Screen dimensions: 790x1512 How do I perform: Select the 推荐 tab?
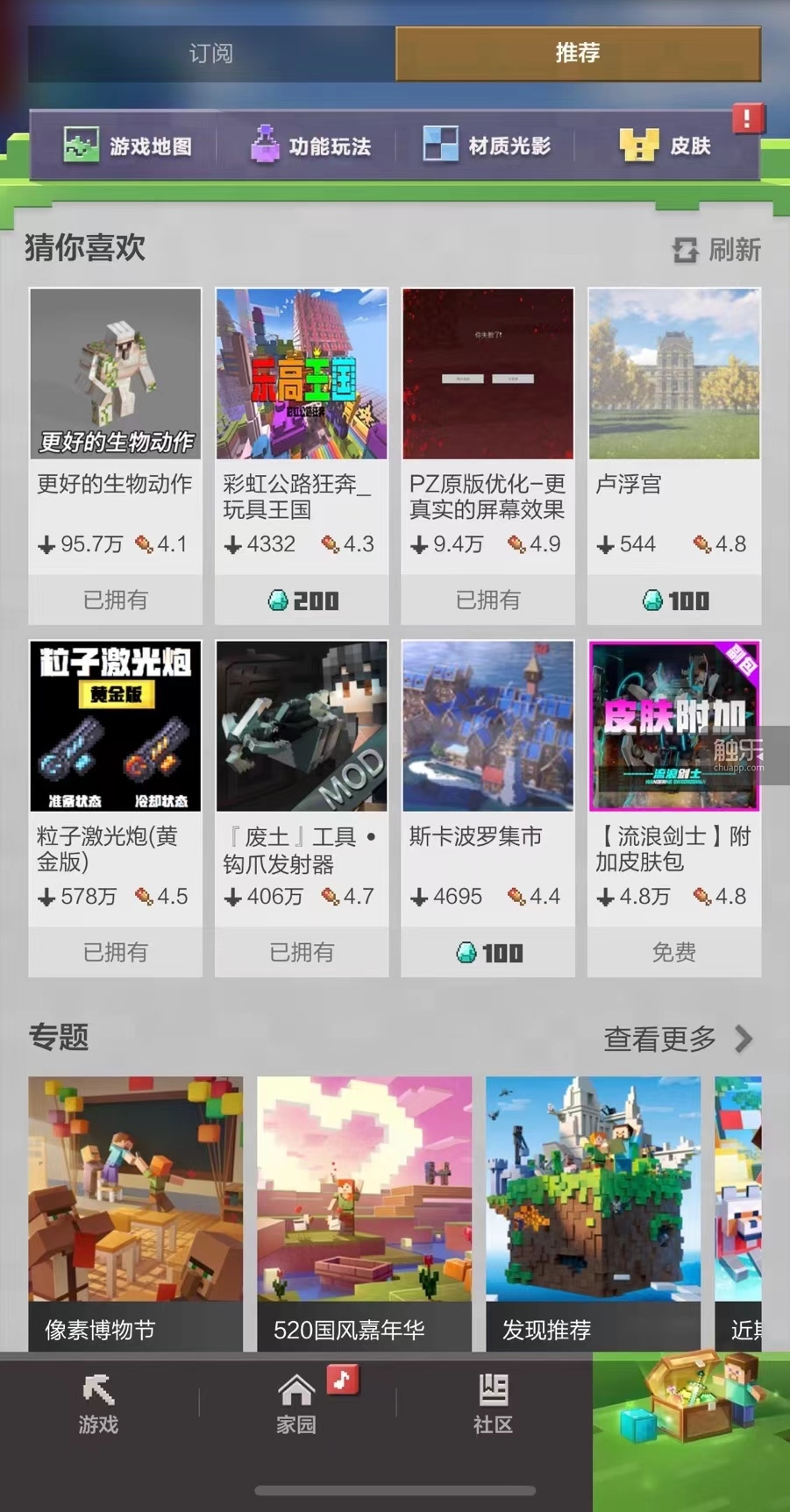point(578,53)
